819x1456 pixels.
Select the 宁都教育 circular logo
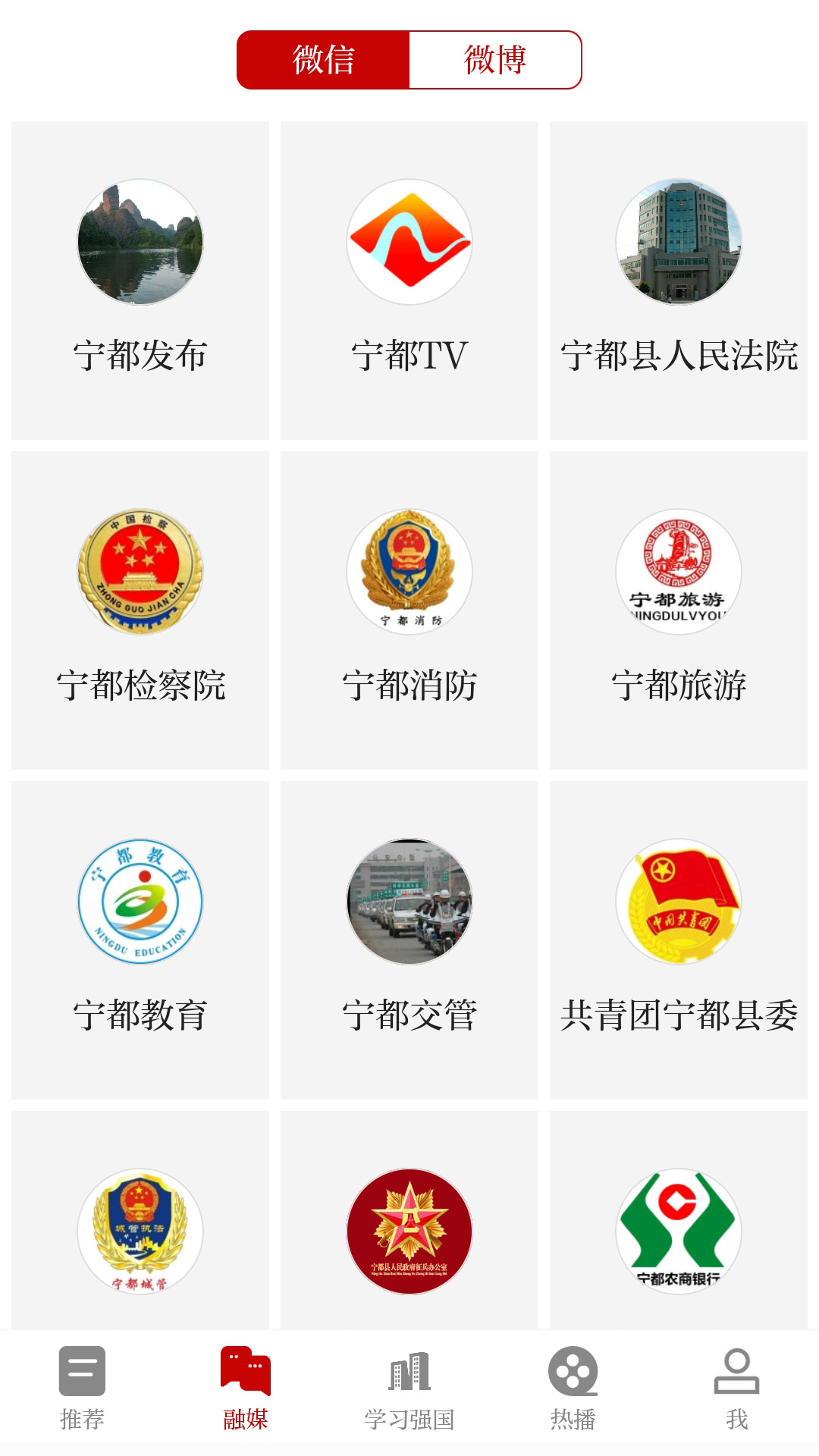click(x=139, y=901)
